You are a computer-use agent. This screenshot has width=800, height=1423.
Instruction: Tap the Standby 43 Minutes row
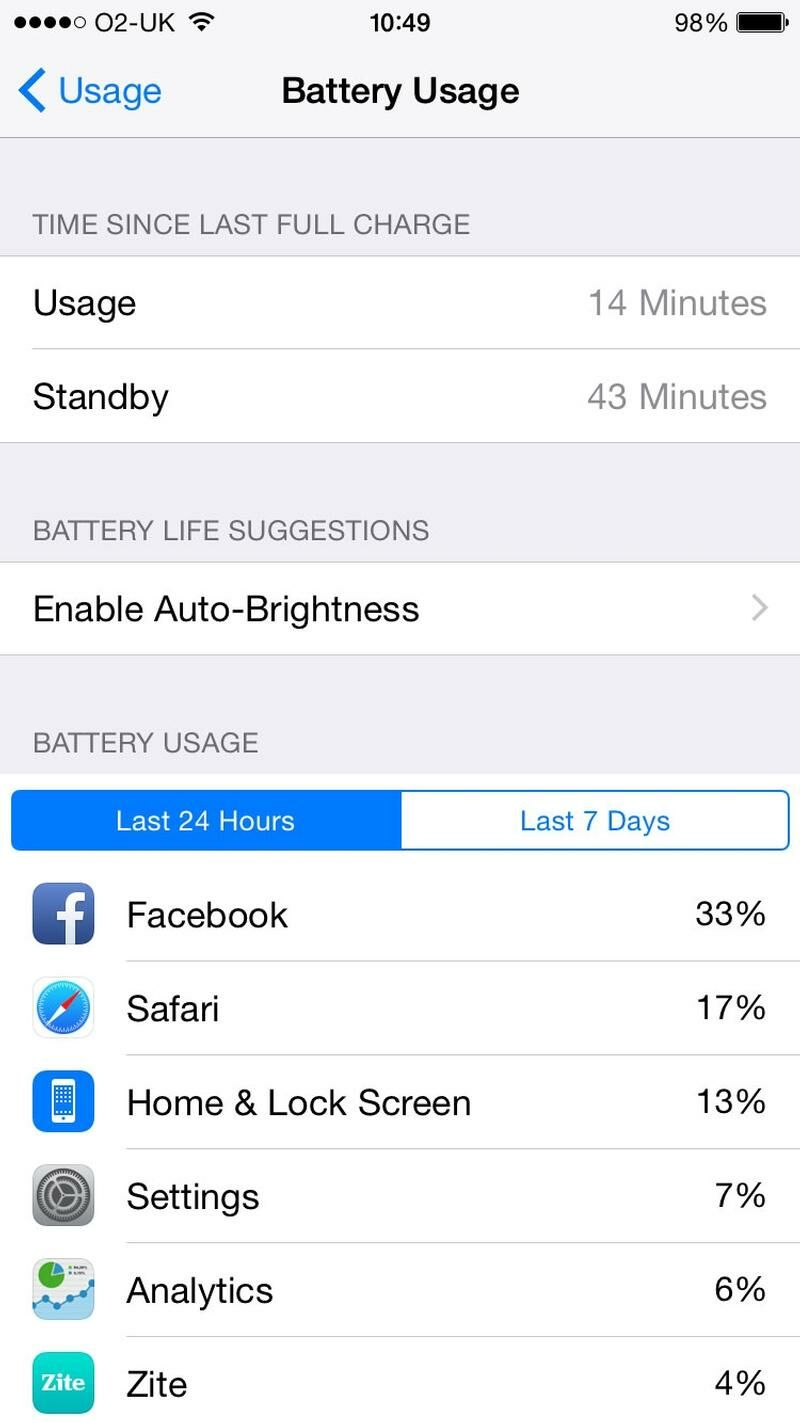[400, 396]
